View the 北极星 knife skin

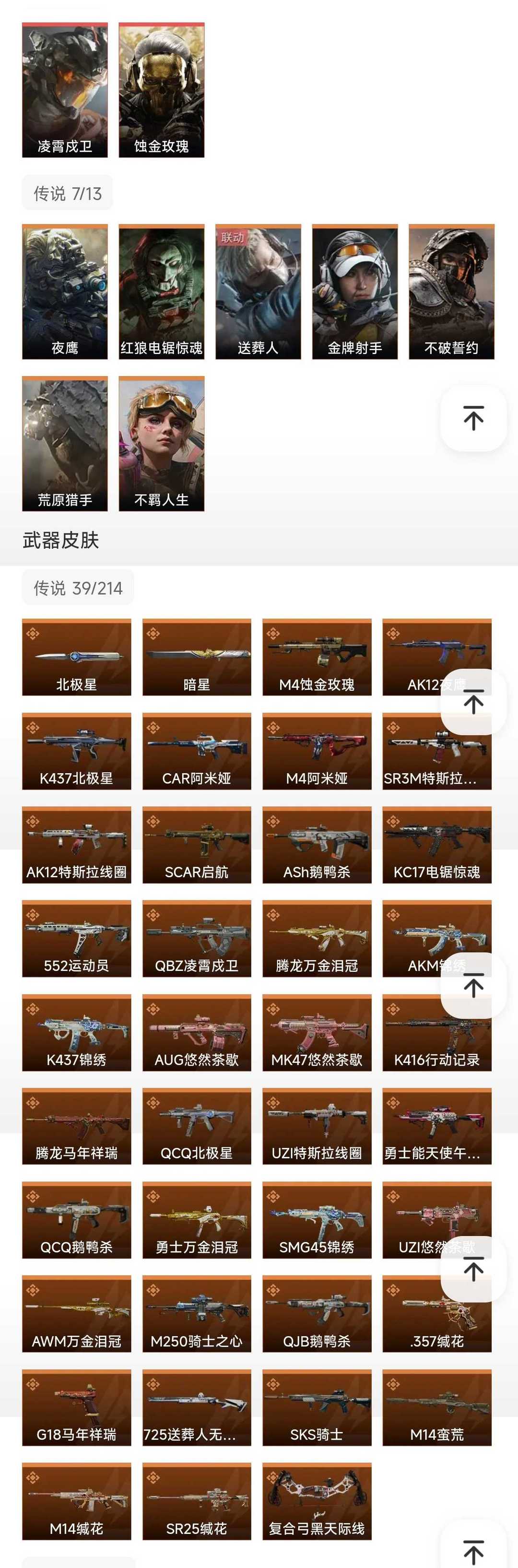tap(77, 658)
